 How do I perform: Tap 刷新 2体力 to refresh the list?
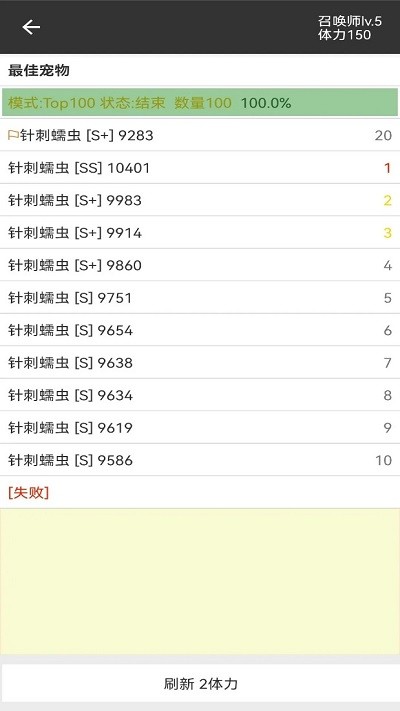tap(200, 683)
